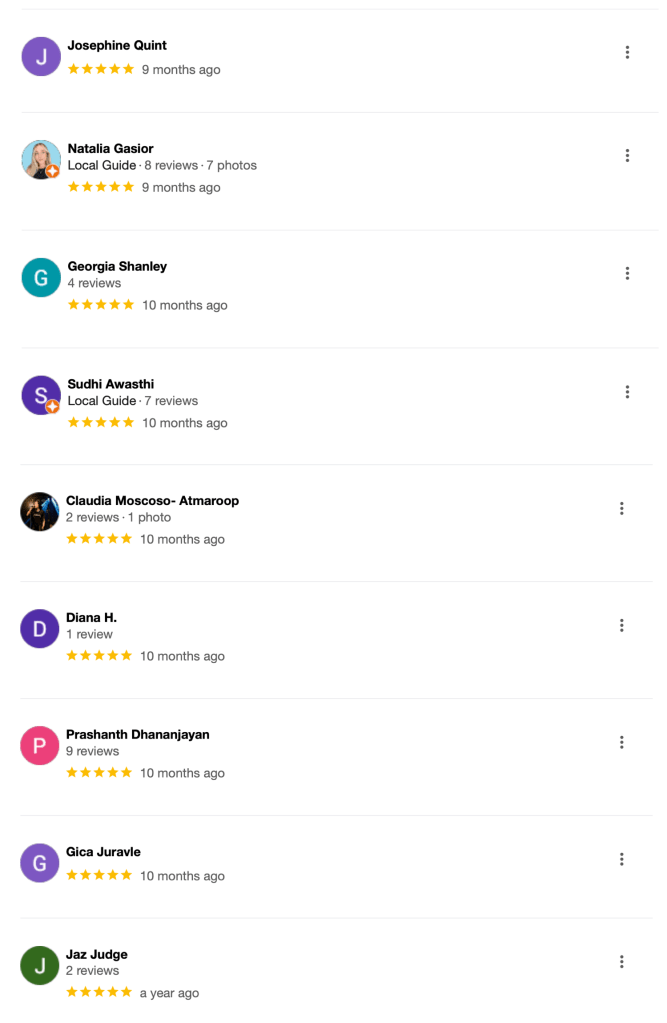The width and height of the screenshot is (667, 1023).
Task: Open review options for Prashanth Dhananjayan
Action: pyautogui.click(x=621, y=742)
